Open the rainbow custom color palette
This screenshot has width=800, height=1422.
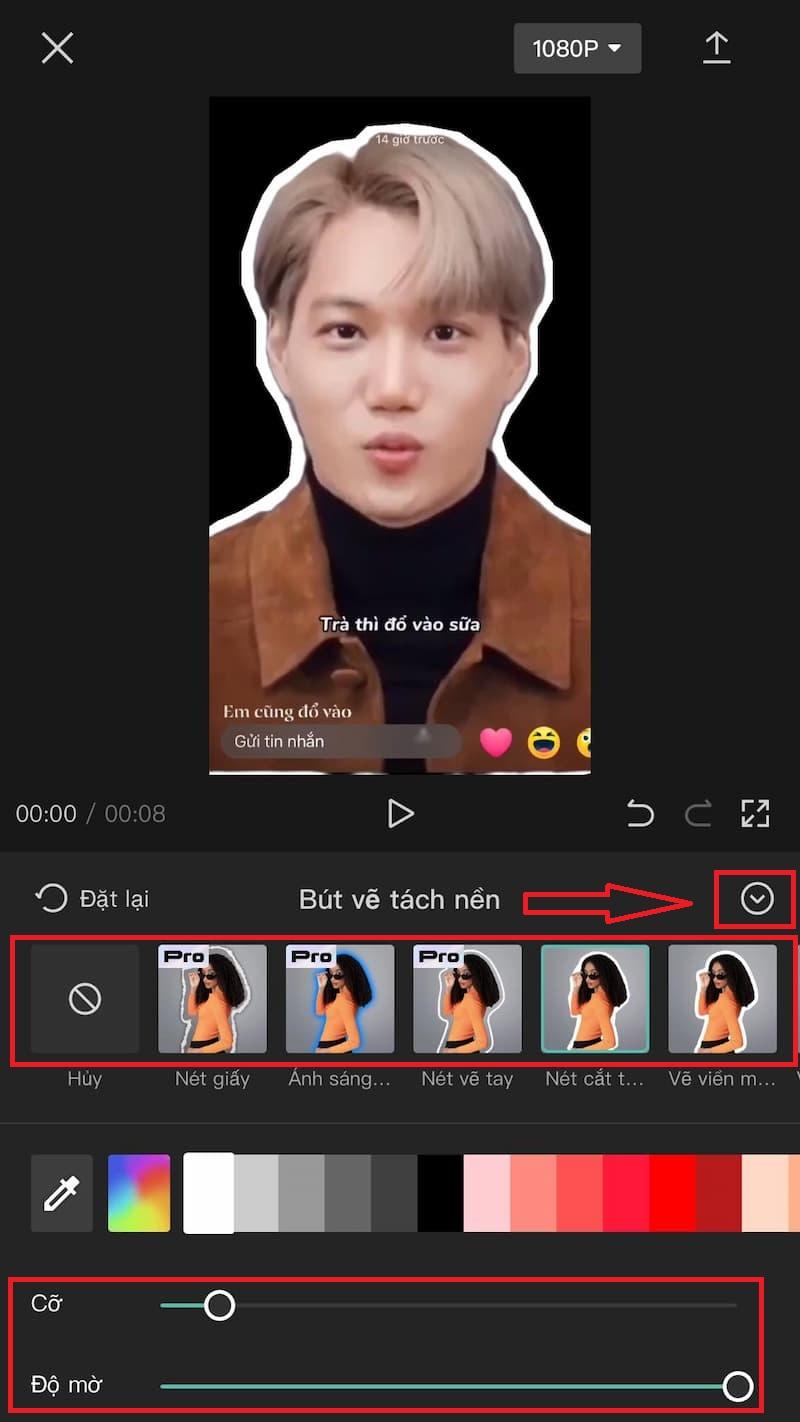[x=139, y=1193]
